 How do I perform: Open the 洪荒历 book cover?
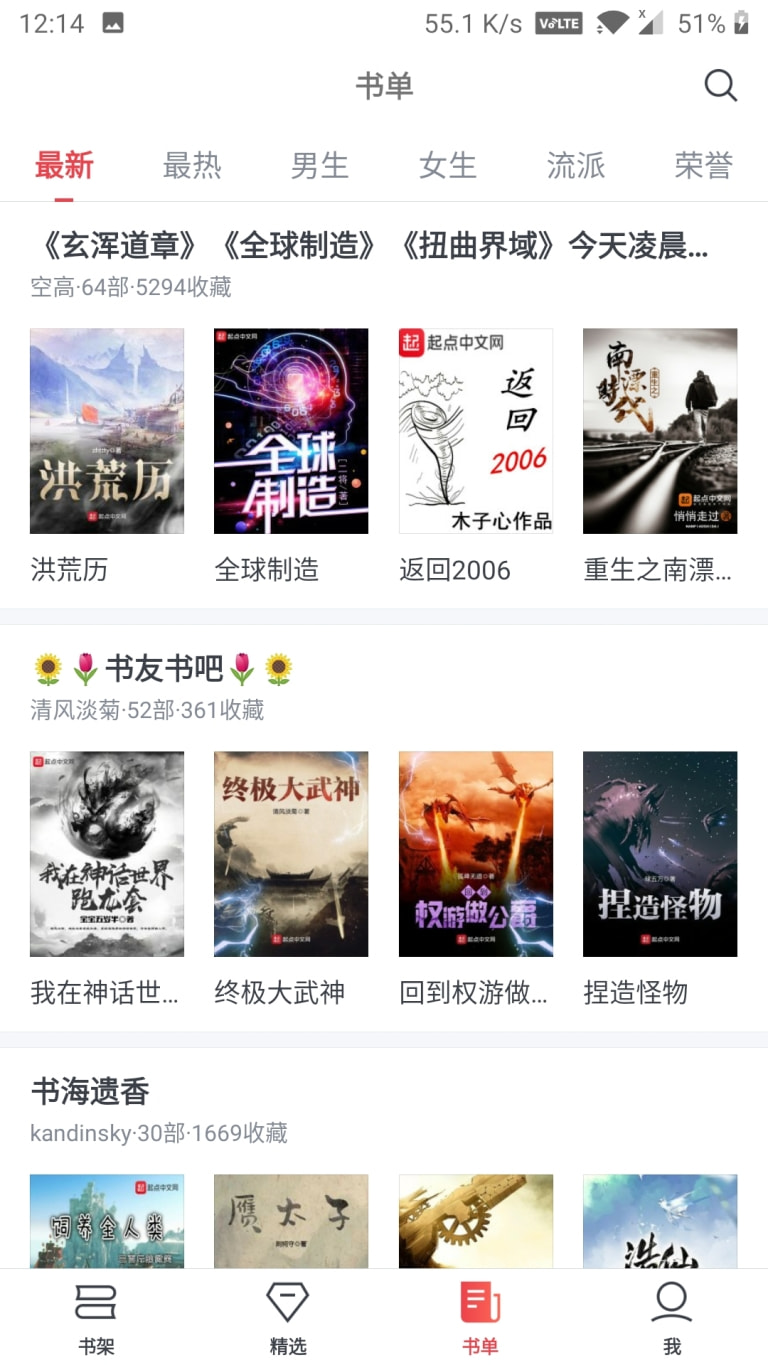(107, 431)
